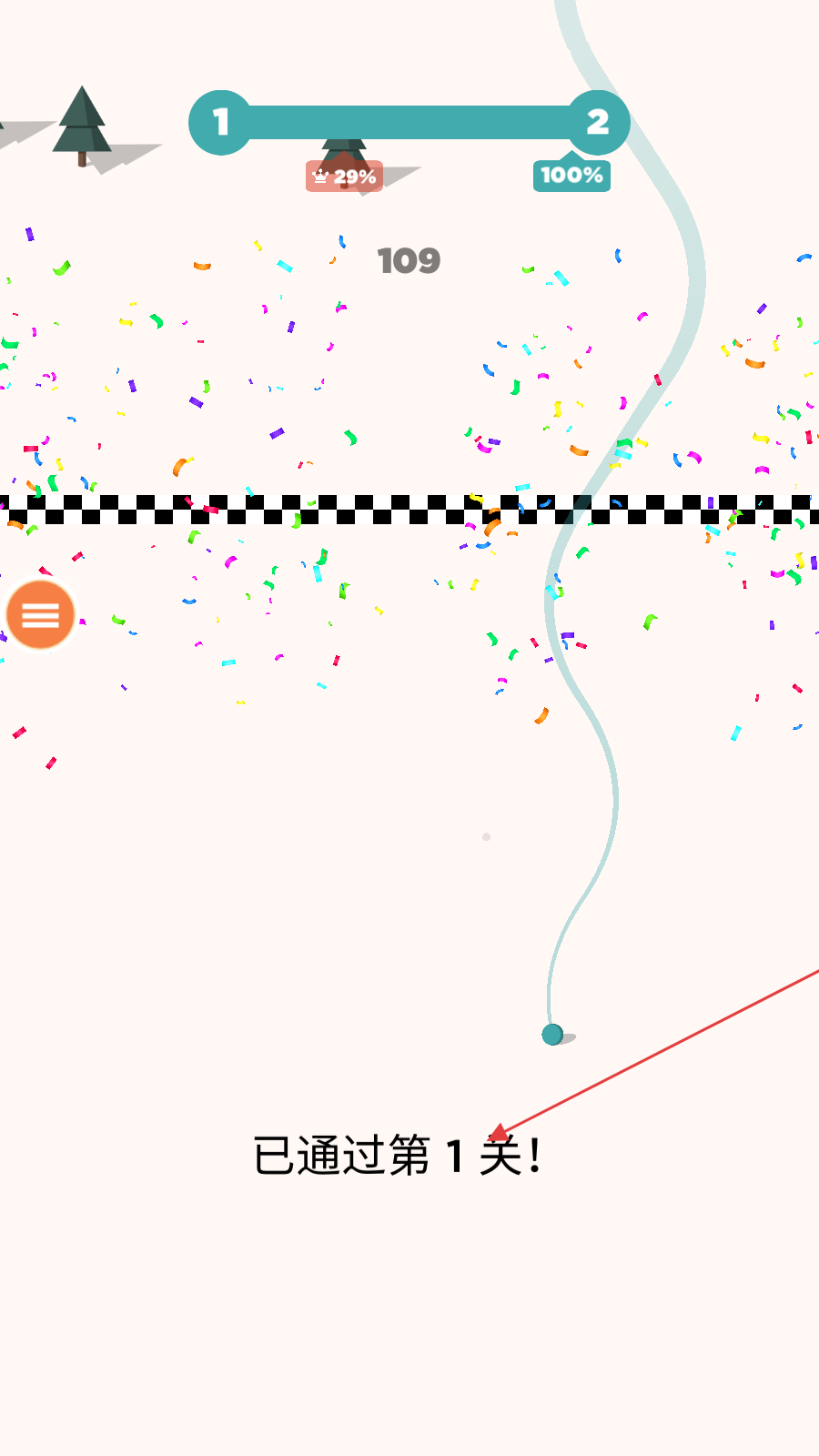Open the orange hamburger menu button
This screenshot has height=1456, width=819.
coord(40,615)
